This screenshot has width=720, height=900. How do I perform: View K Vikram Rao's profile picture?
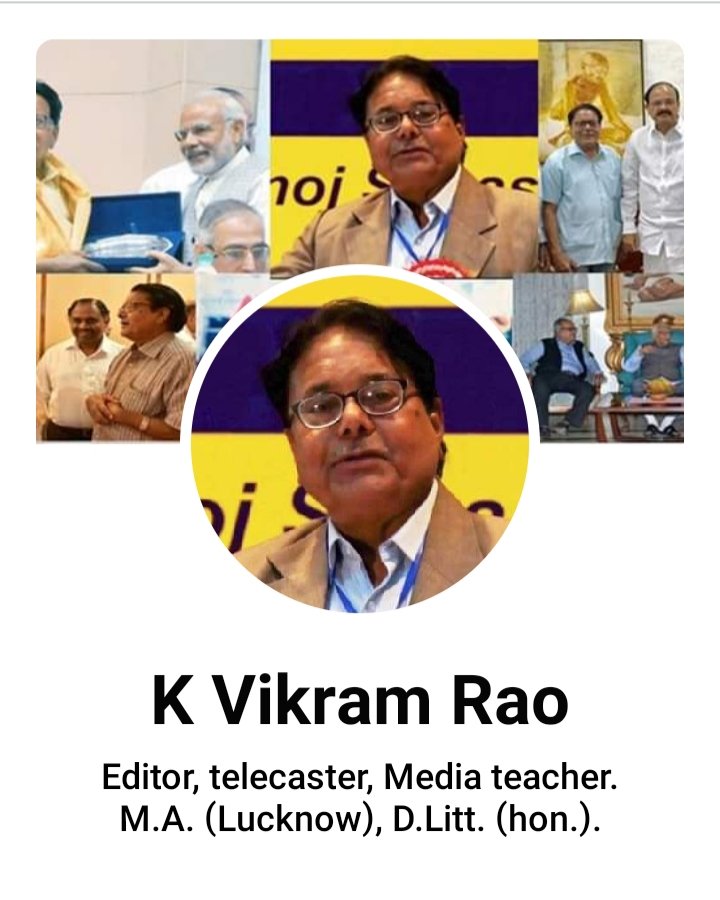pos(360,440)
